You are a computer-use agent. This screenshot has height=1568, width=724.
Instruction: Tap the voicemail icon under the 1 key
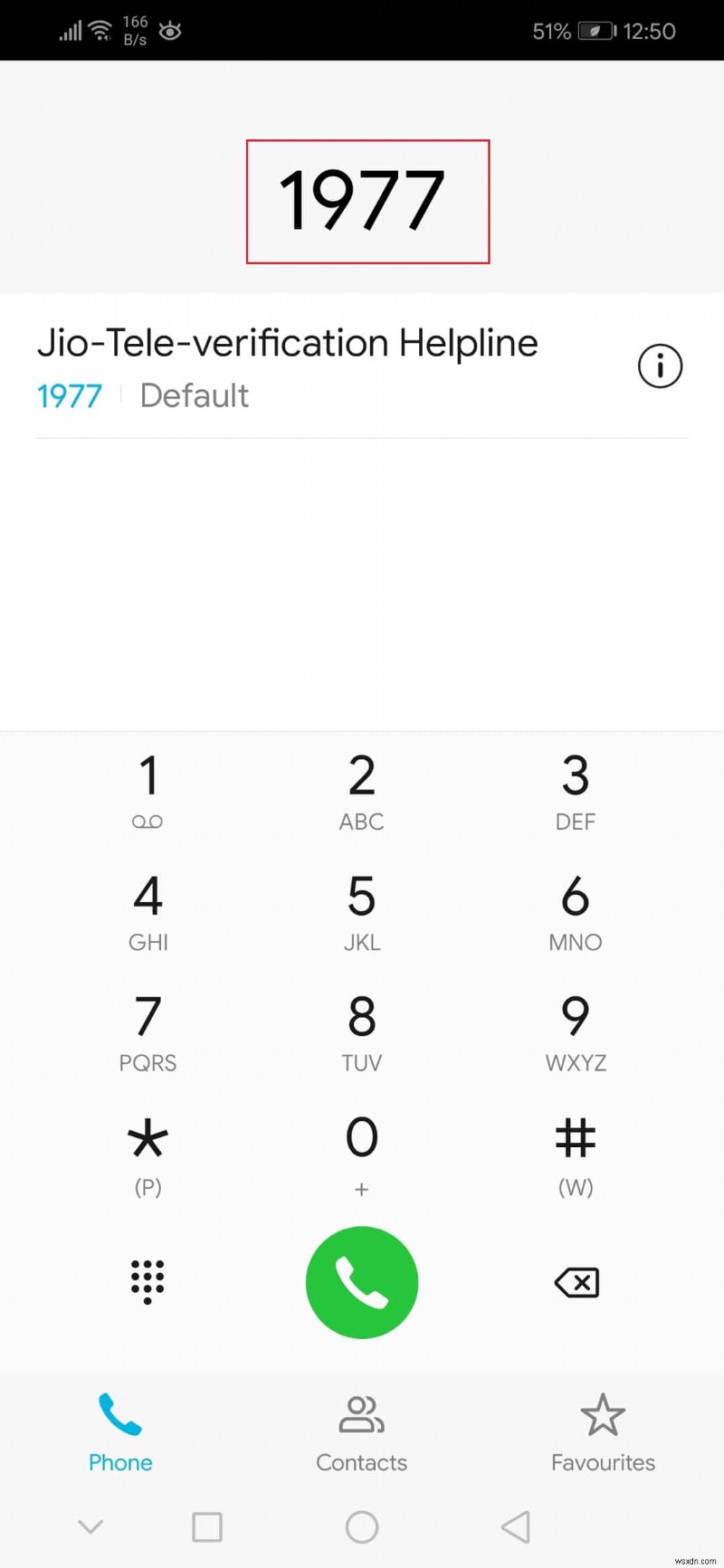(148, 822)
